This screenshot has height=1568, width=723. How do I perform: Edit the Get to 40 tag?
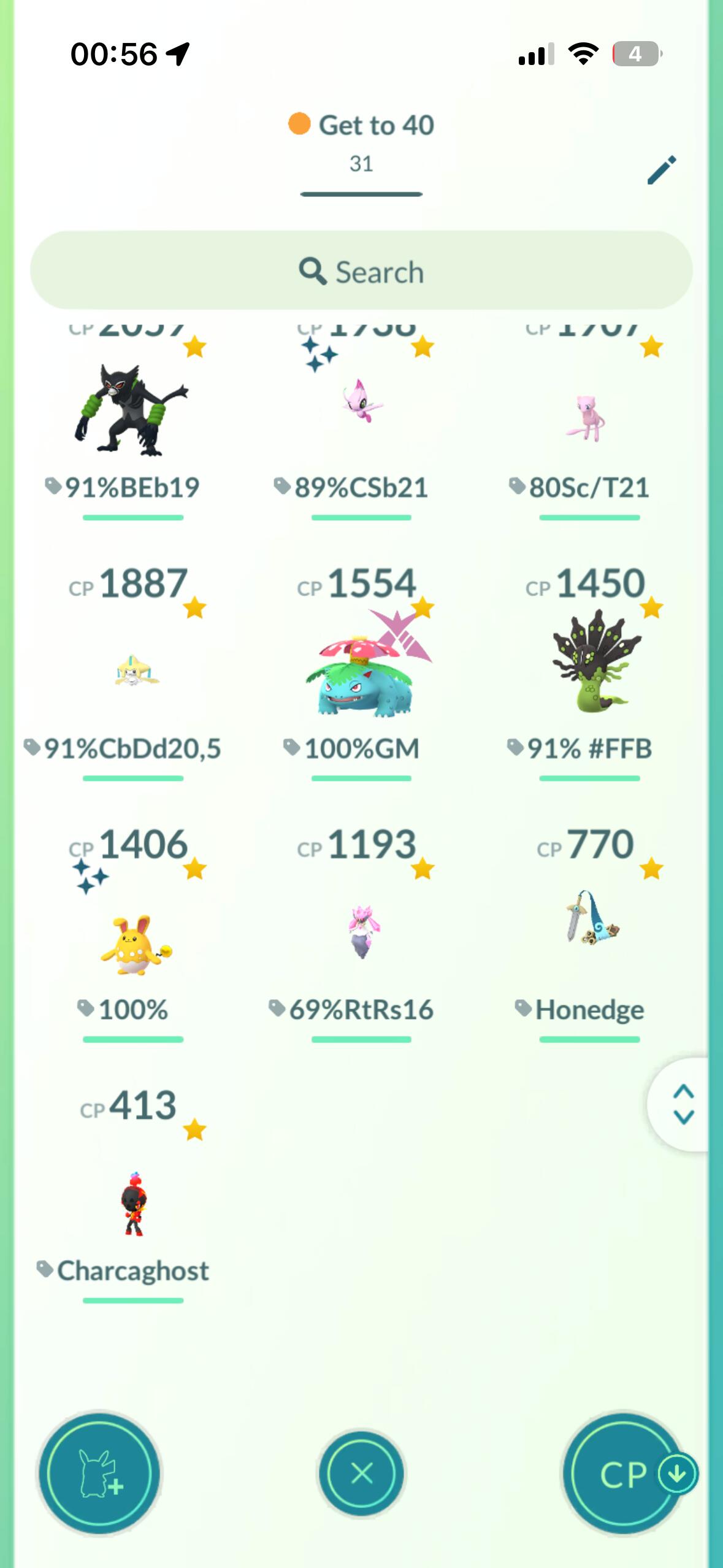tap(662, 170)
